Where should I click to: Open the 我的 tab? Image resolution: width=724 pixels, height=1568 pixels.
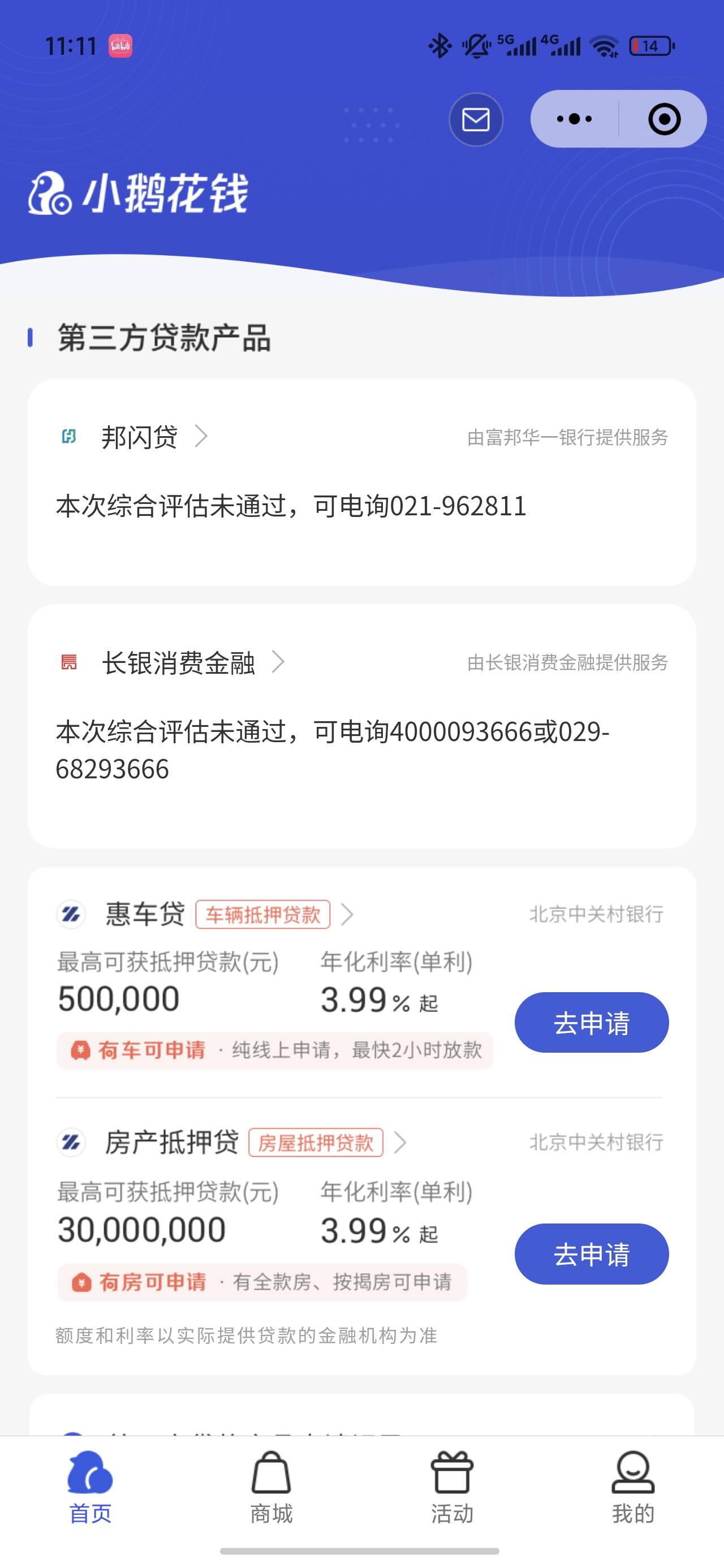633,1488
